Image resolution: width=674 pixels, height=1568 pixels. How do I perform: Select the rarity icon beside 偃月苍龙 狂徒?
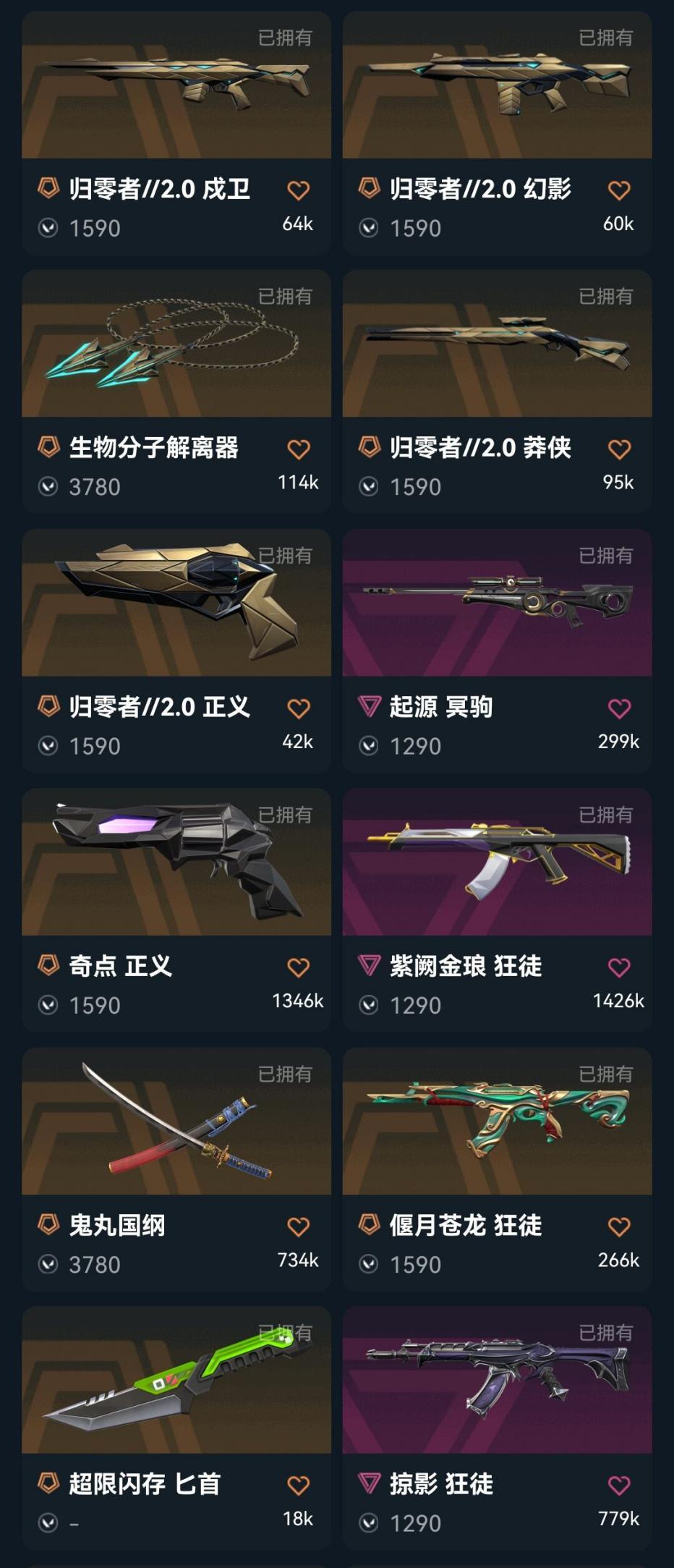coord(372,1226)
